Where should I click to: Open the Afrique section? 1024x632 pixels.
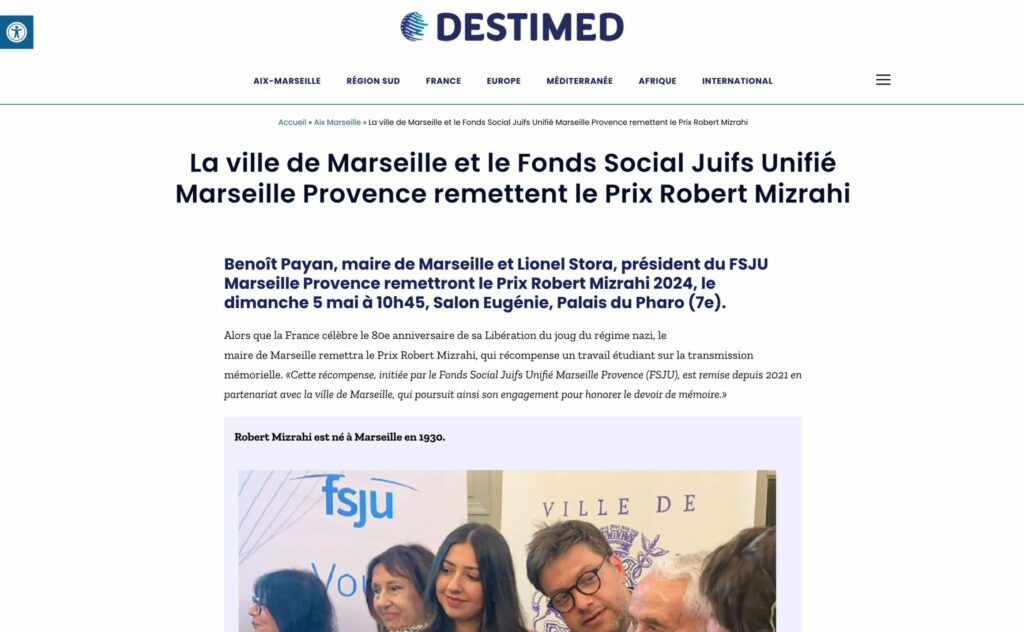pos(657,81)
